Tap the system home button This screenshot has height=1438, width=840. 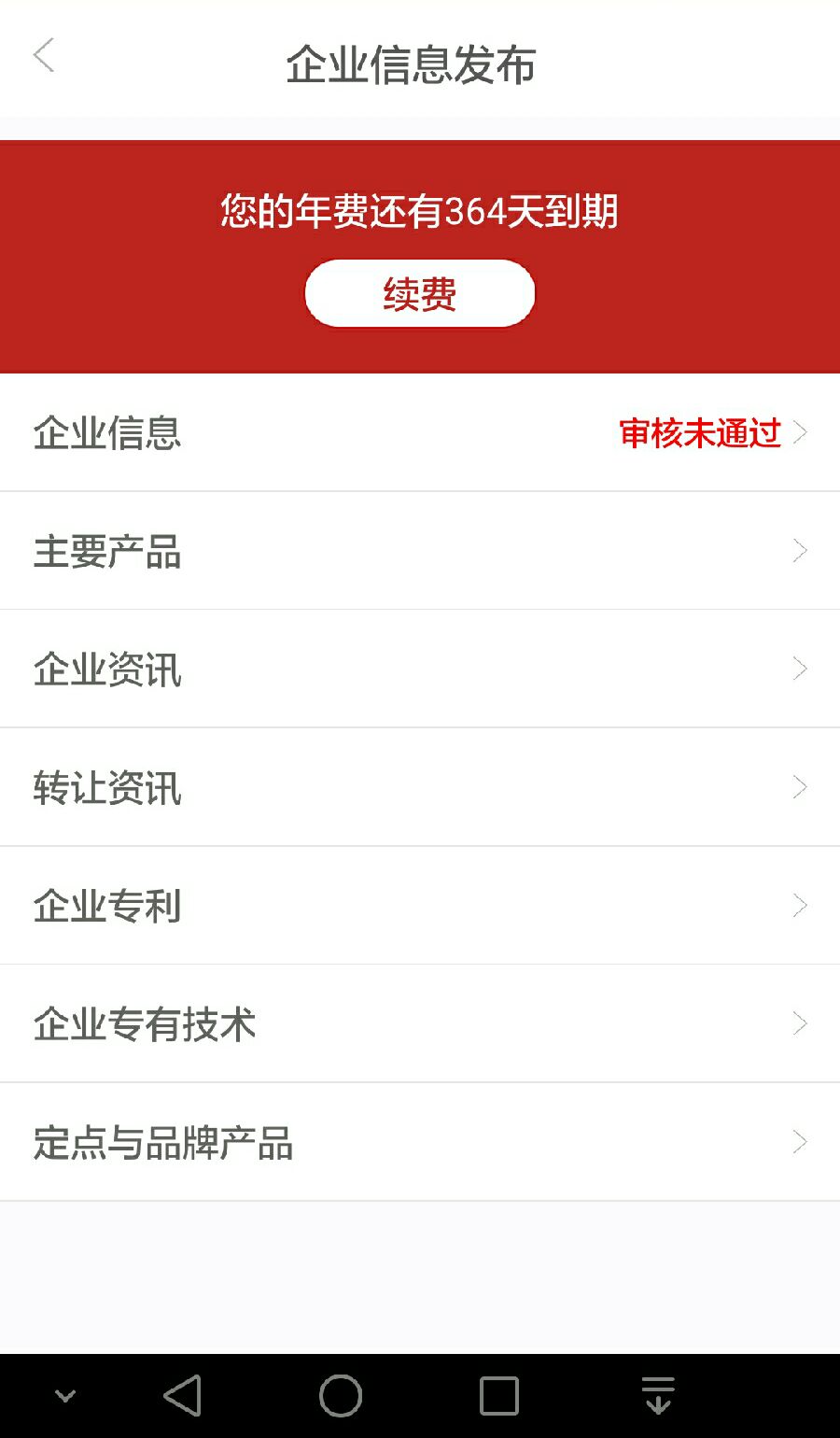point(341,1396)
